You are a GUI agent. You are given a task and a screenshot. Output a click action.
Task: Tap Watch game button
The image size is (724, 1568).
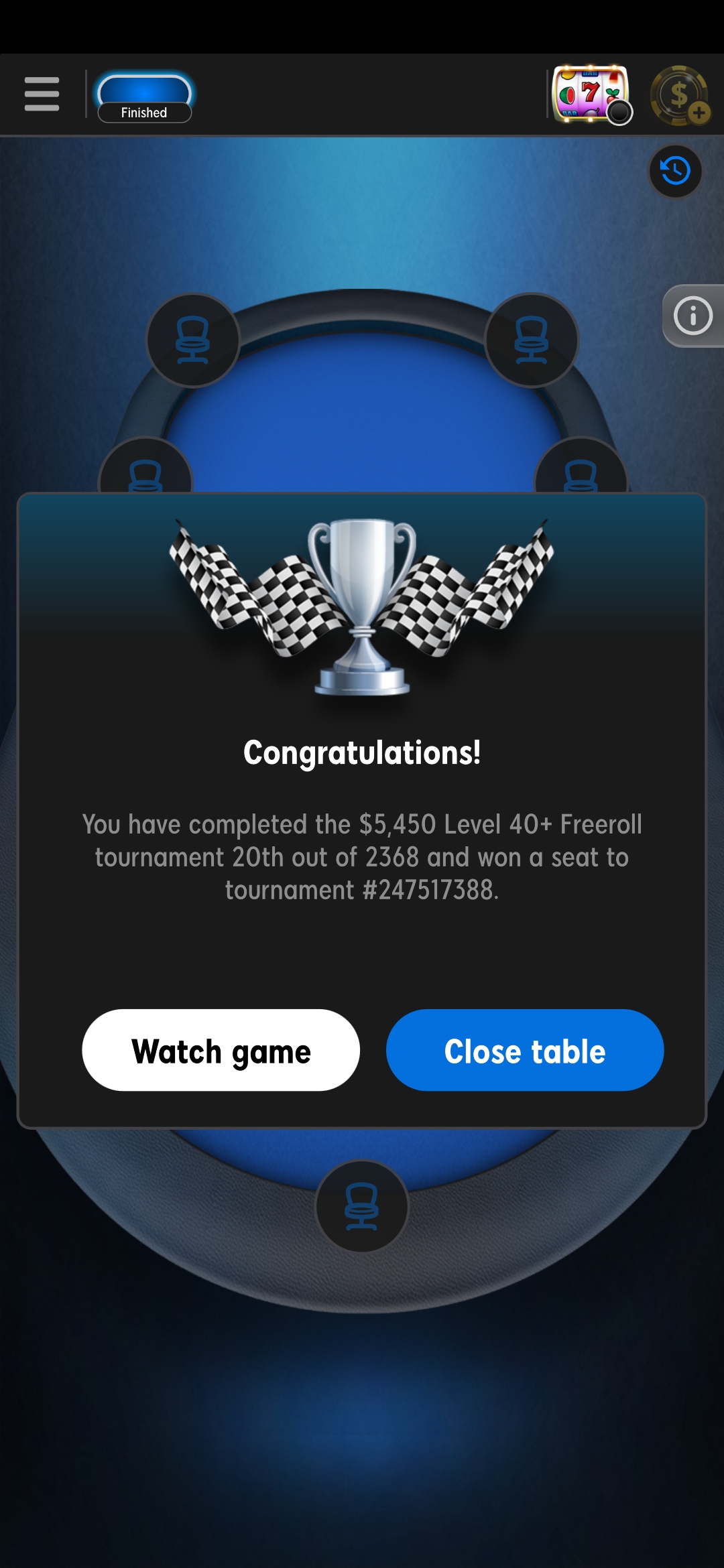(x=221, y=1050)
